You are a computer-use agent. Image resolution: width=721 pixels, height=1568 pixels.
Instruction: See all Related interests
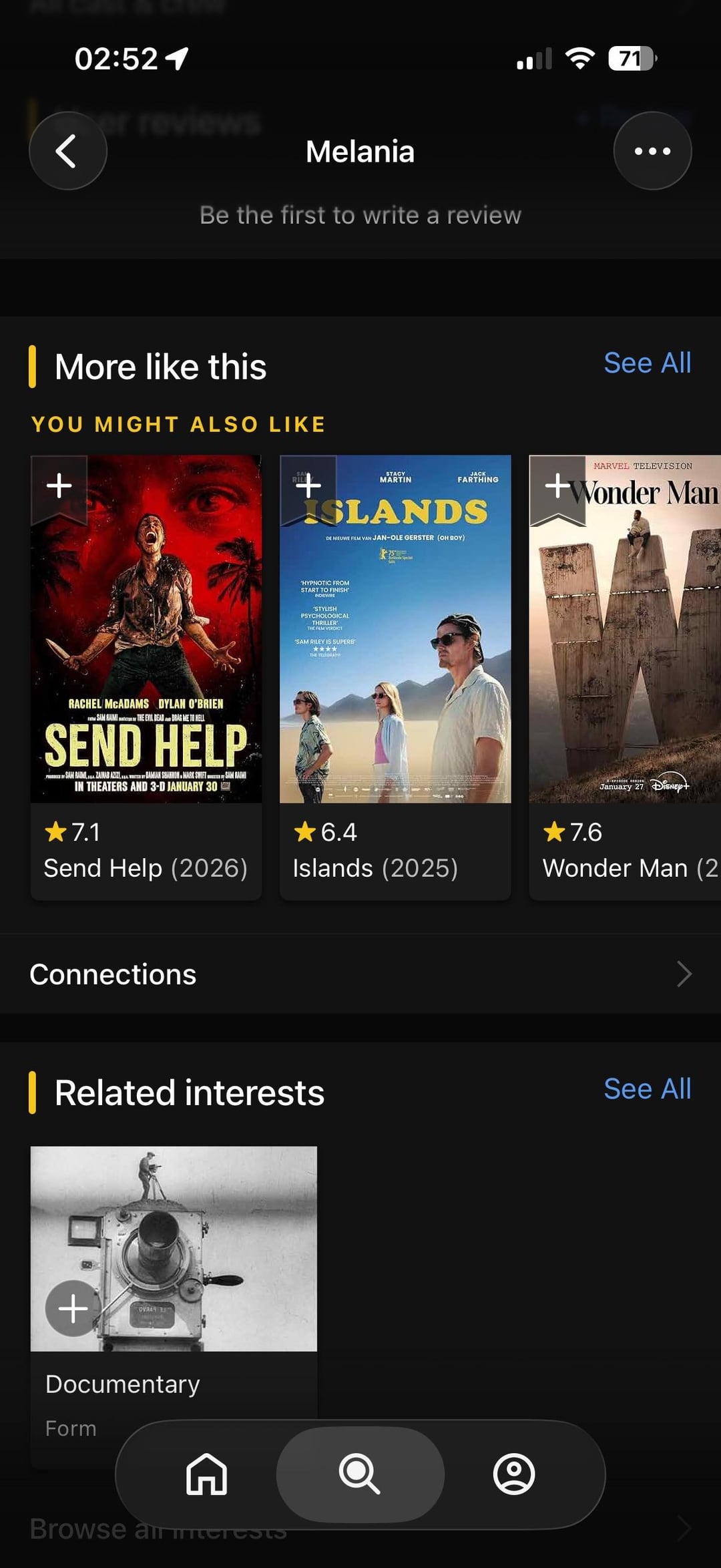click(647, 1089)
